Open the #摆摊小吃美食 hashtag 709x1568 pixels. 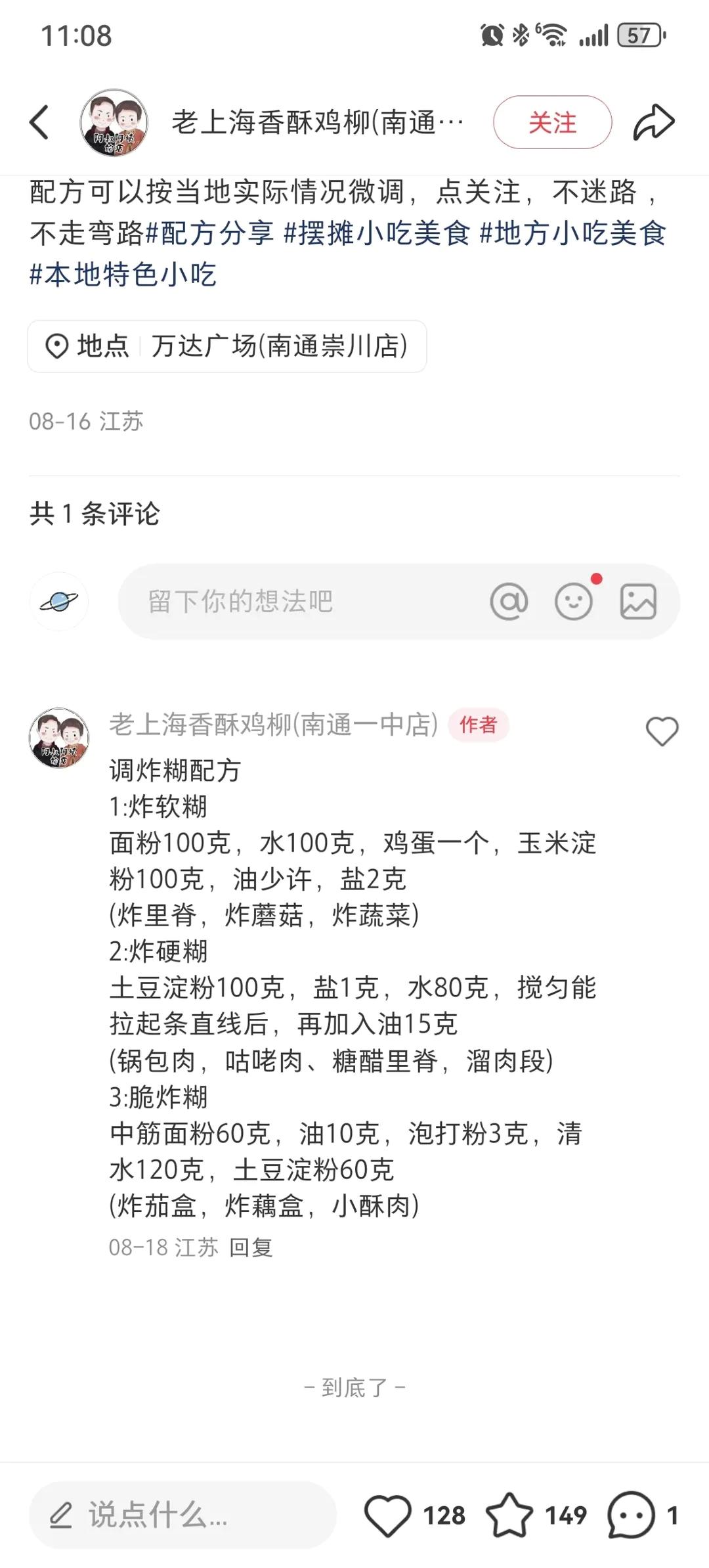coord(377,233)
